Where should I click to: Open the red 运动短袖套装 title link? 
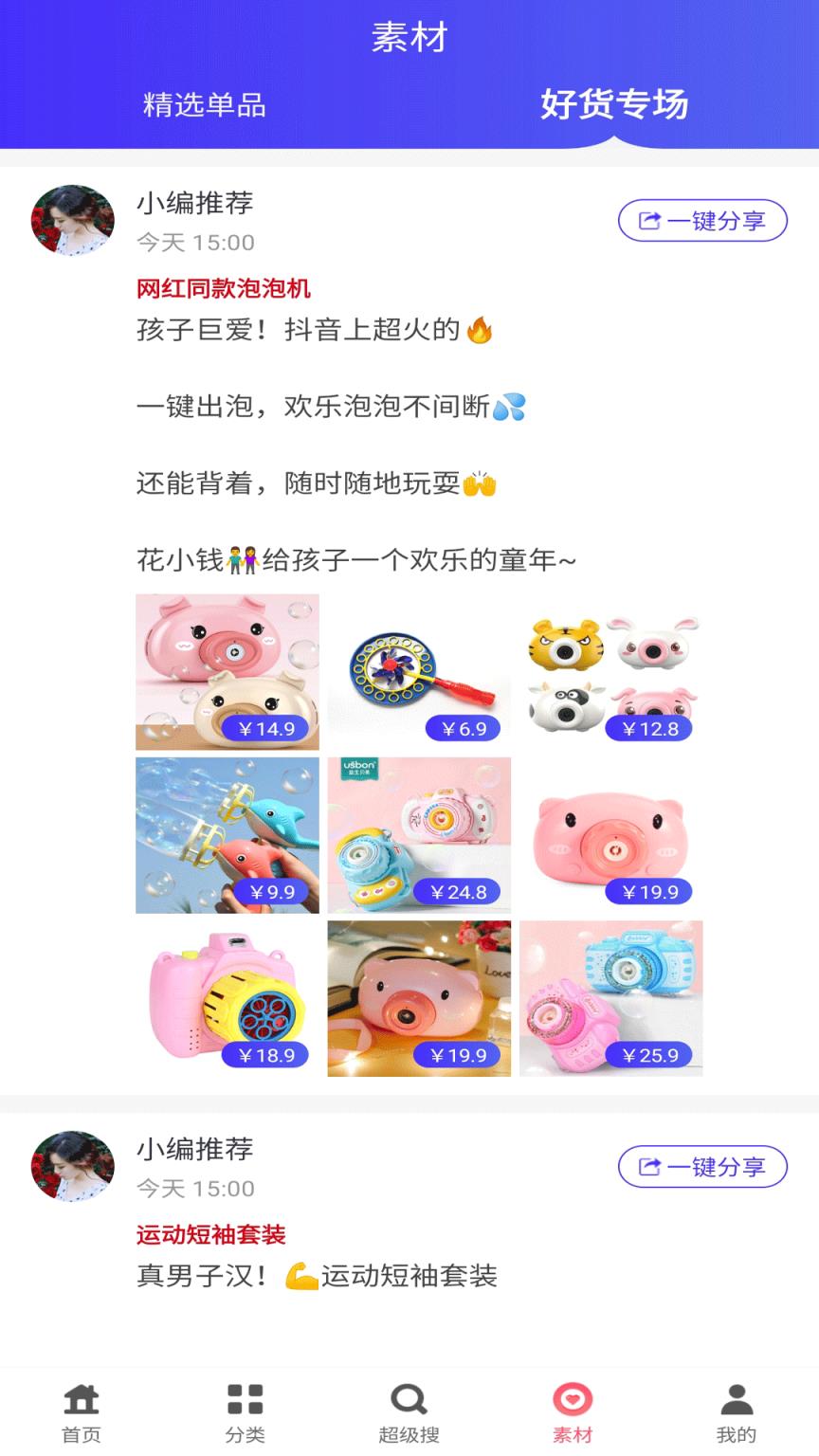(210, 1234)
